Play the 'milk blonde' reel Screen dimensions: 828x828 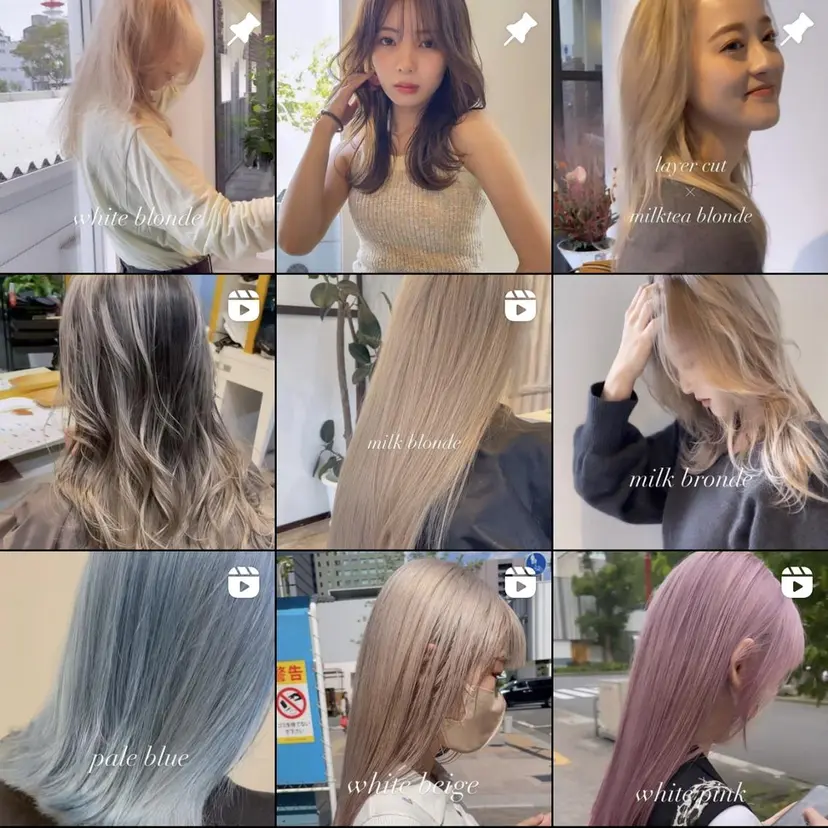click(x=413, y=412)
